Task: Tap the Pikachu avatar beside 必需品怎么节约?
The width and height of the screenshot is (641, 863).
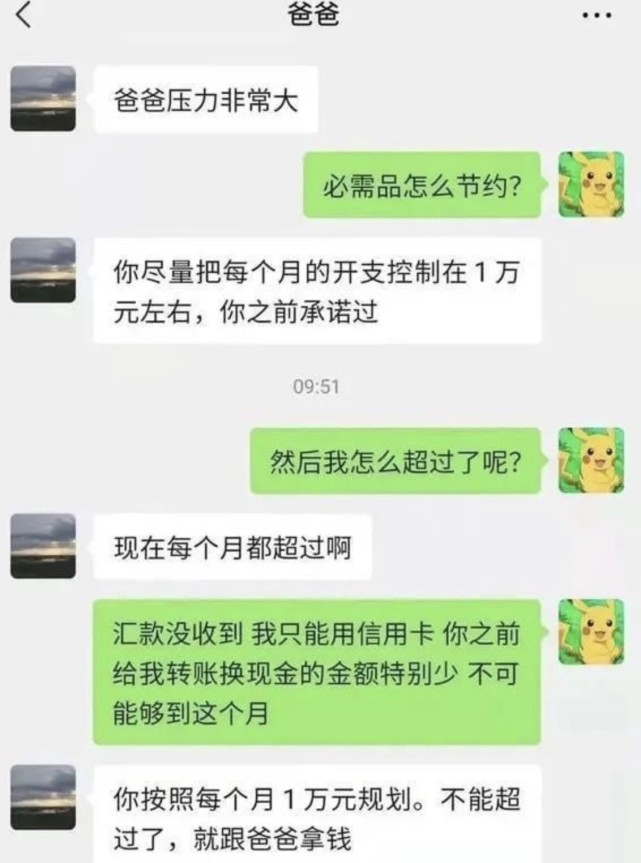Action: pyautogui.click(x=590, y=184)
